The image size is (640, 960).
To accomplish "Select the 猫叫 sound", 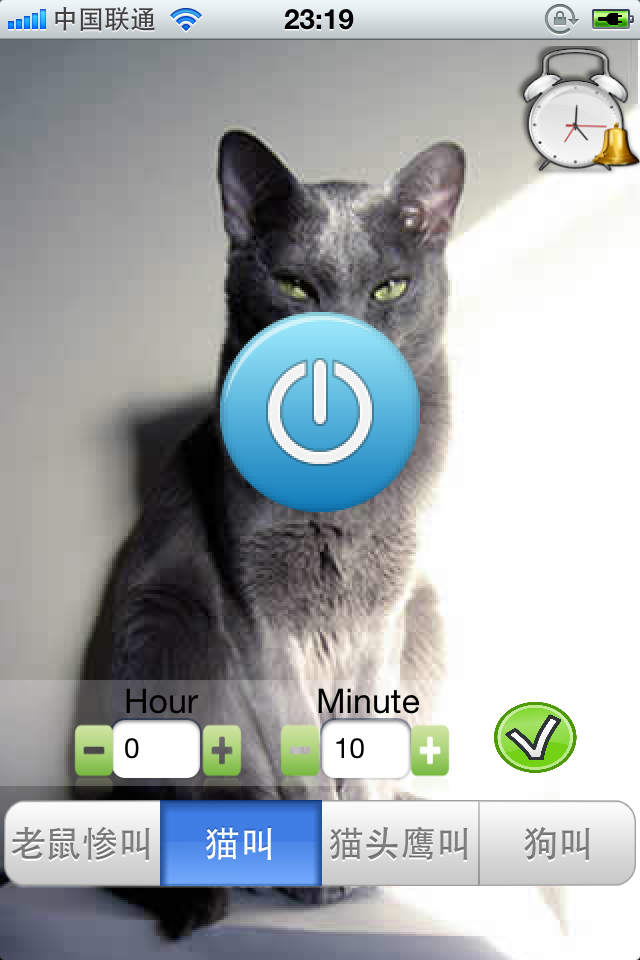I will coord(240,843).
